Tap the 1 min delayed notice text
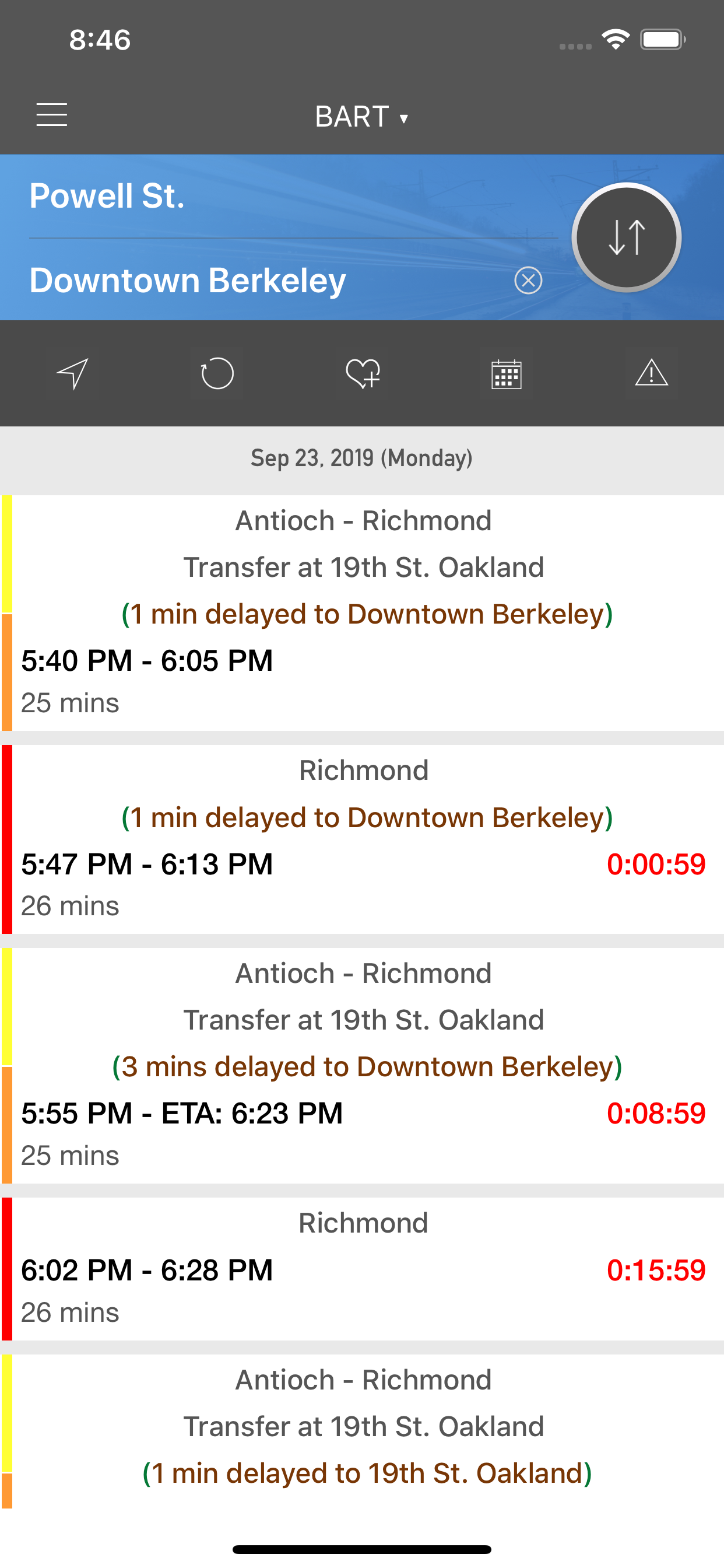Viewport: 724px width, 1568px height. 365,612
